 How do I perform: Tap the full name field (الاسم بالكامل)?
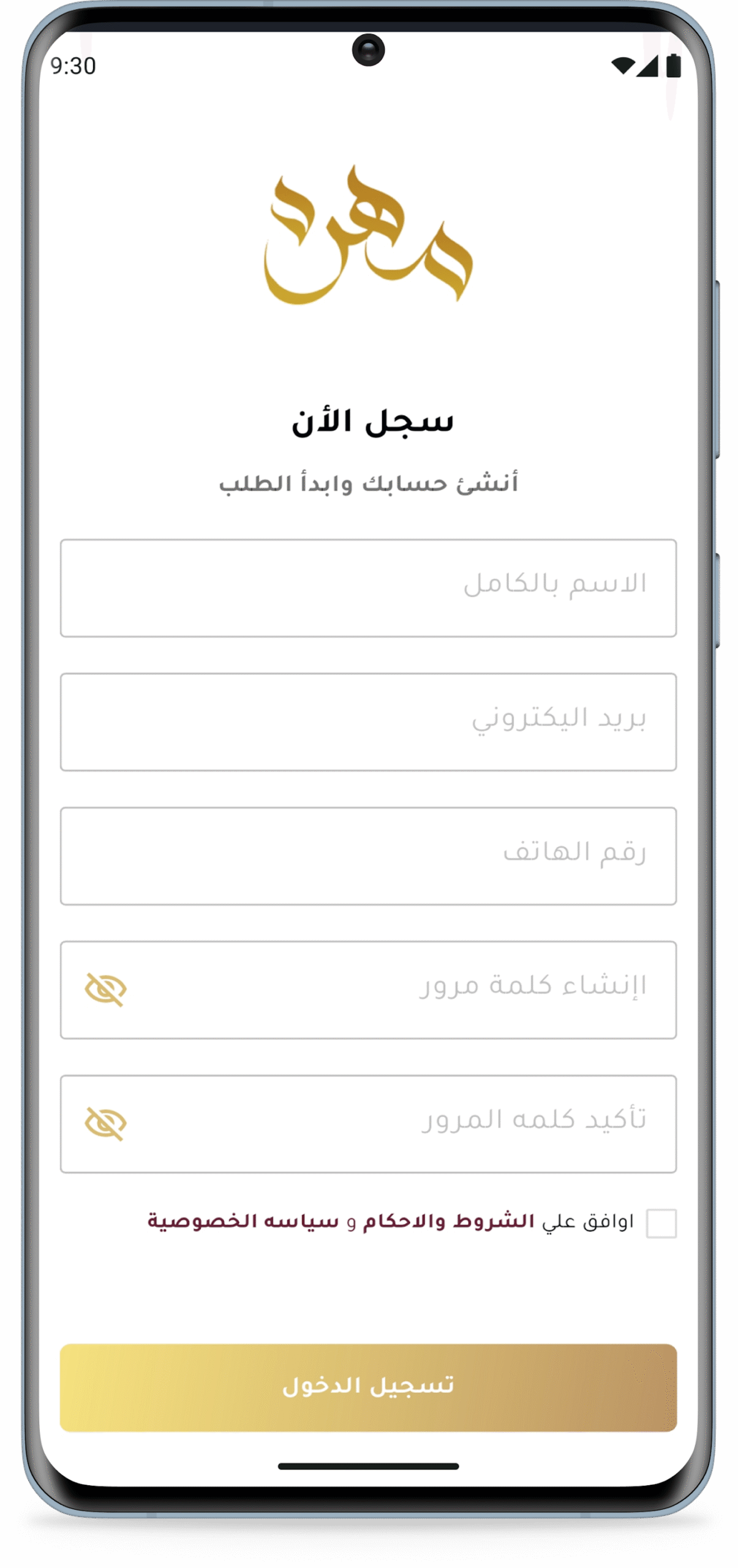coord(368,587)
